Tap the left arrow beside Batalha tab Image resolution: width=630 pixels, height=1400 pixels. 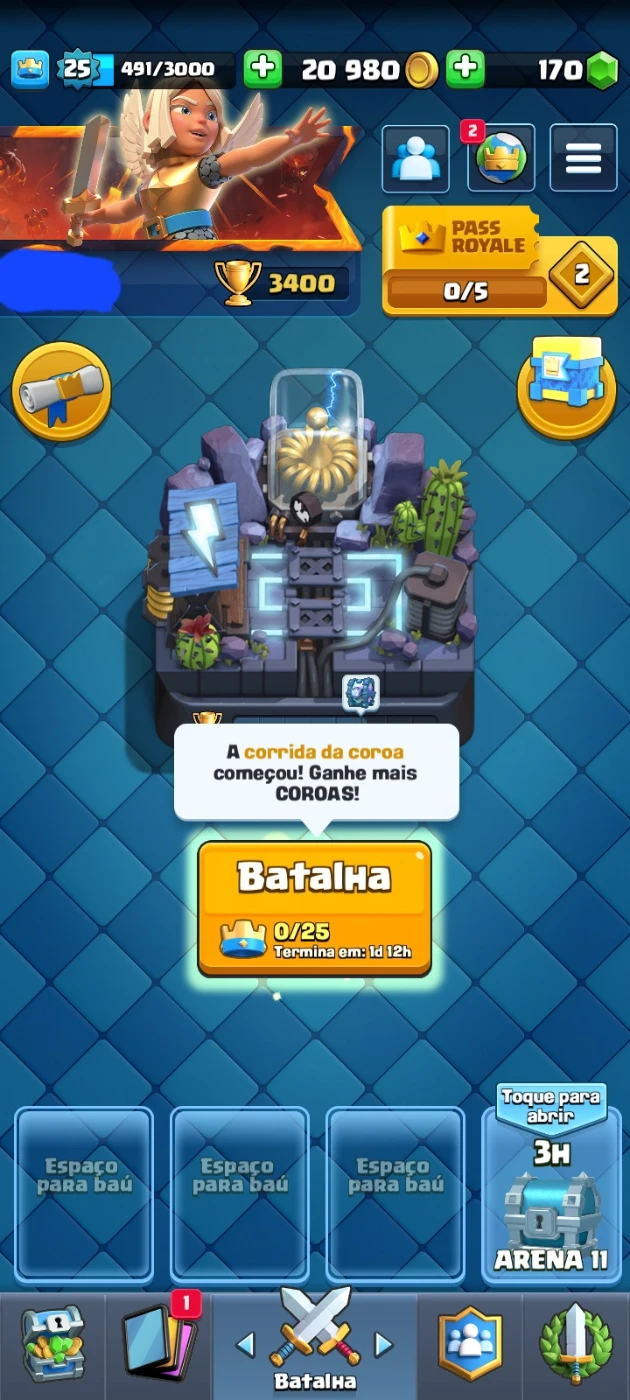245,1344
